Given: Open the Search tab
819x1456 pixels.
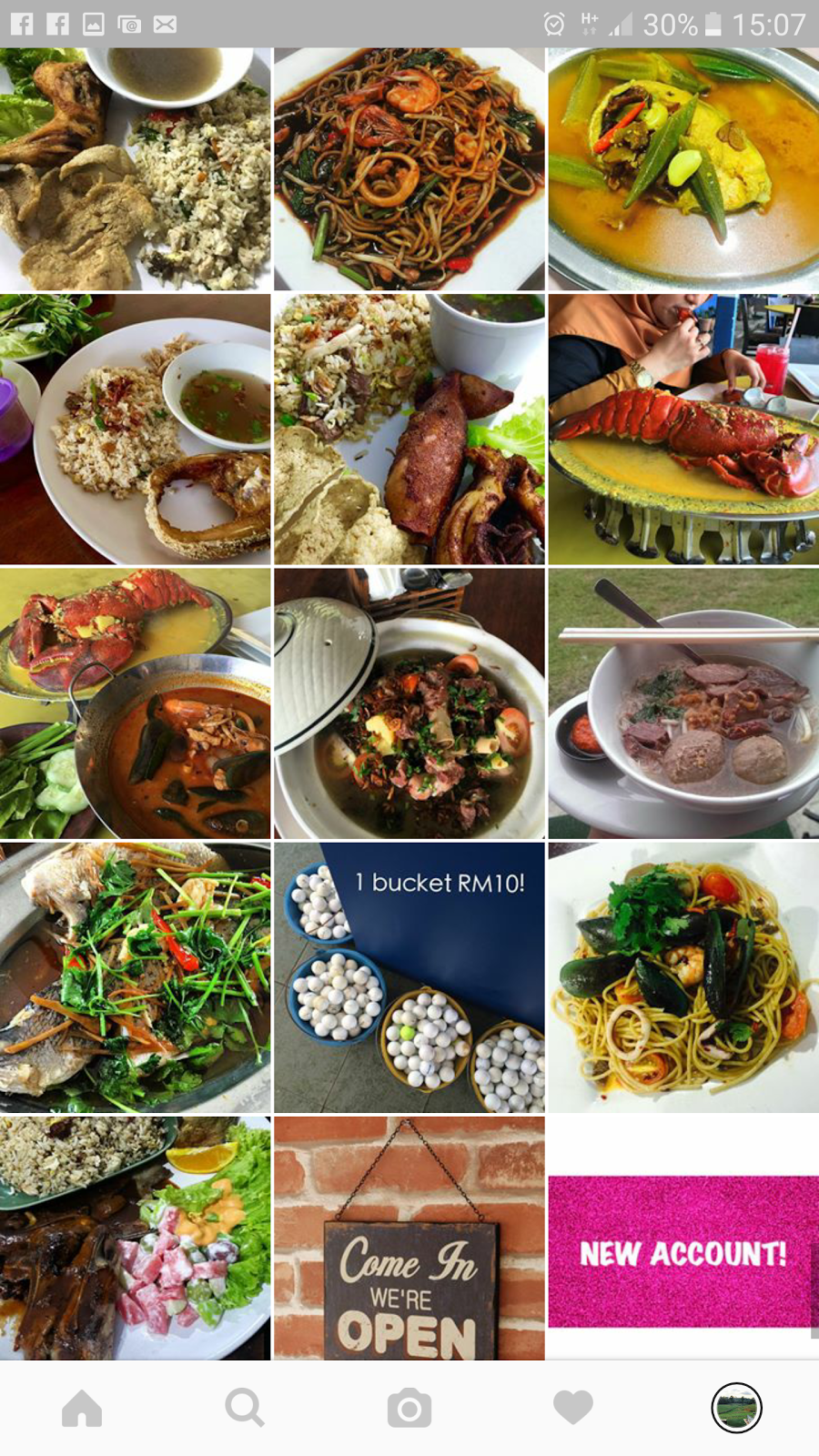Looking at the screenshot, I should tap(246, 1406).
